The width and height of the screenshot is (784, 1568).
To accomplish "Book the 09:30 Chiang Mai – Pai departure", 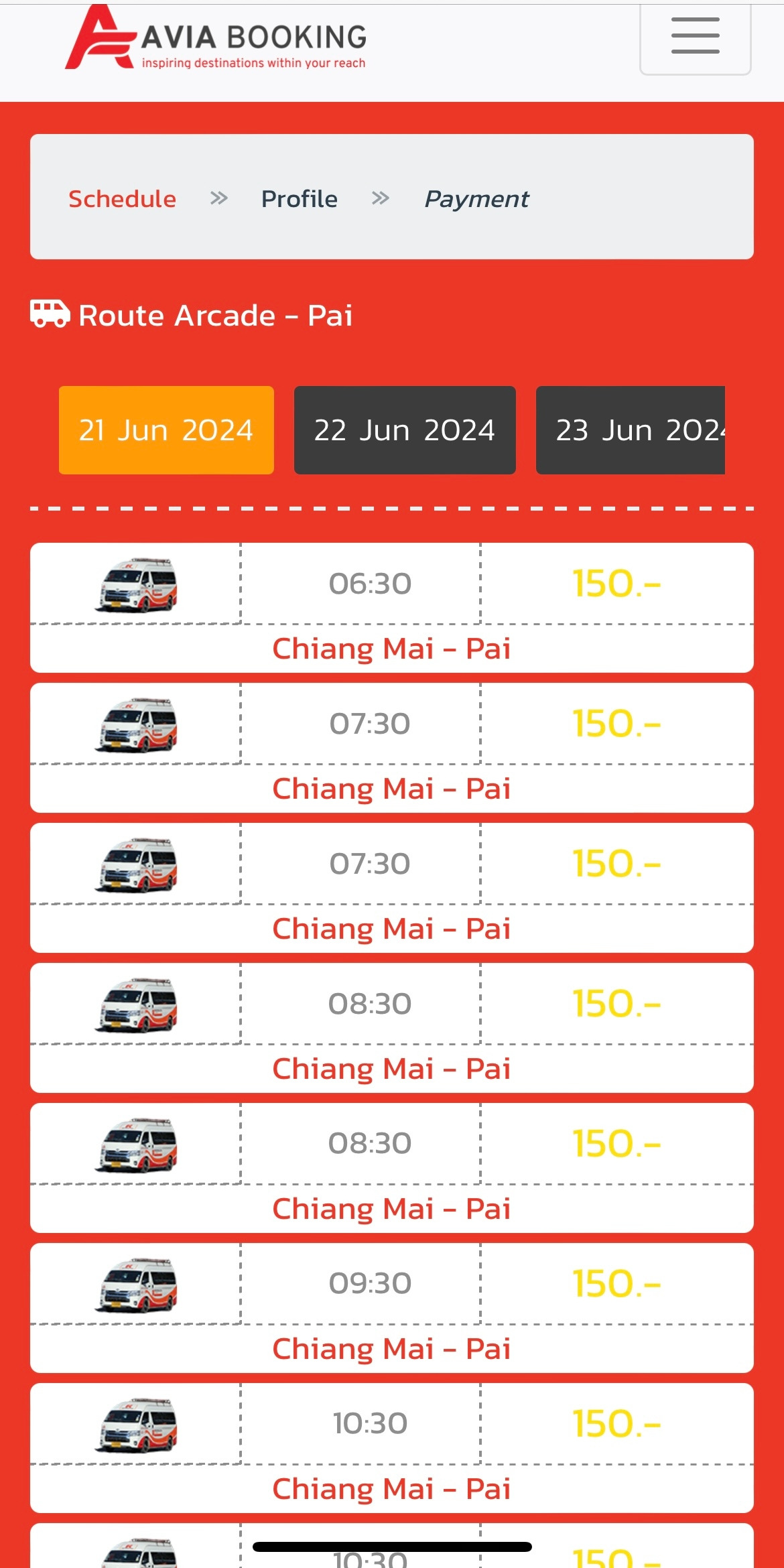I will pyautogui.click(x=391, y=1307).
